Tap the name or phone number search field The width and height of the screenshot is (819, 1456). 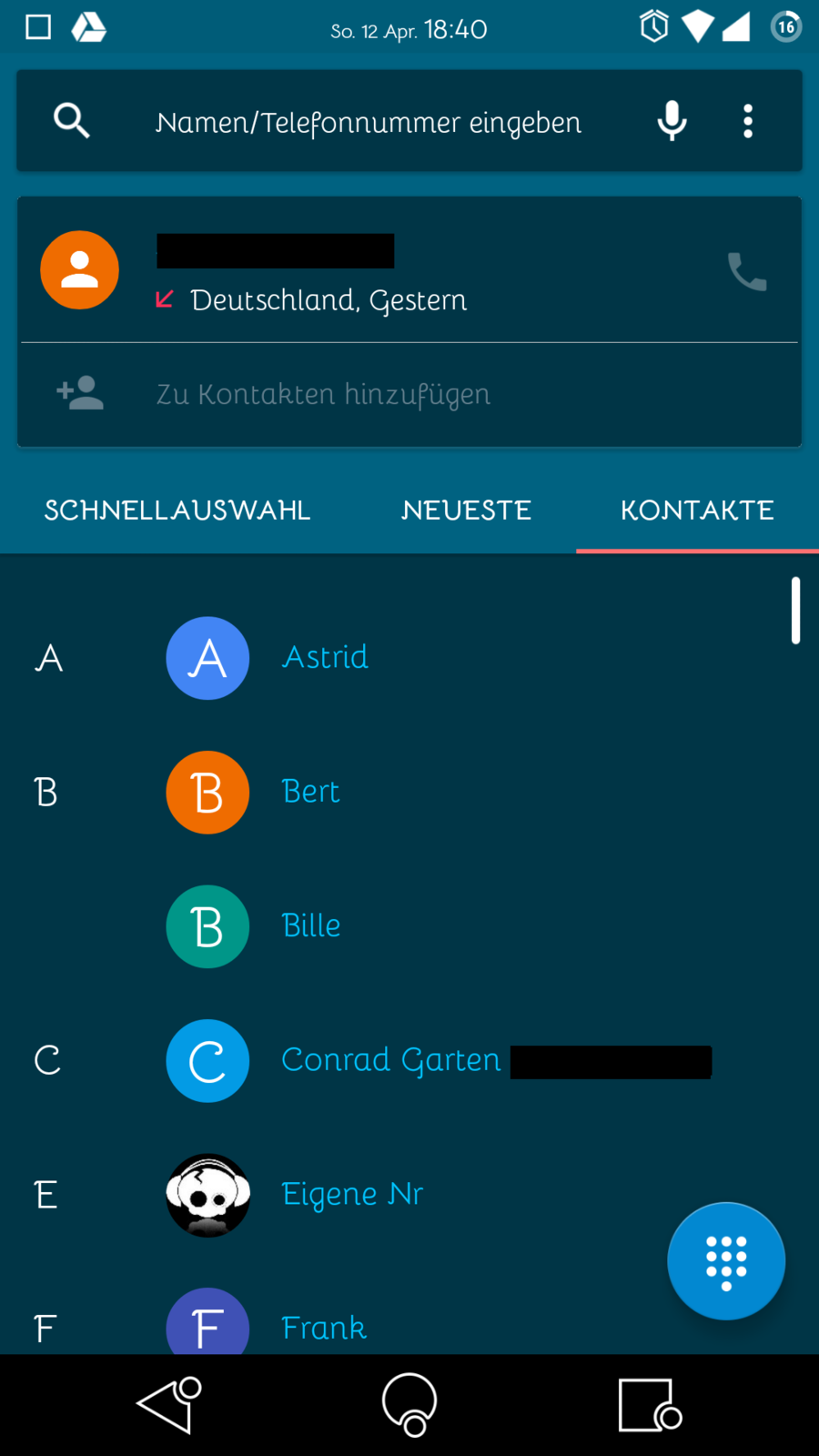(368, 122)
